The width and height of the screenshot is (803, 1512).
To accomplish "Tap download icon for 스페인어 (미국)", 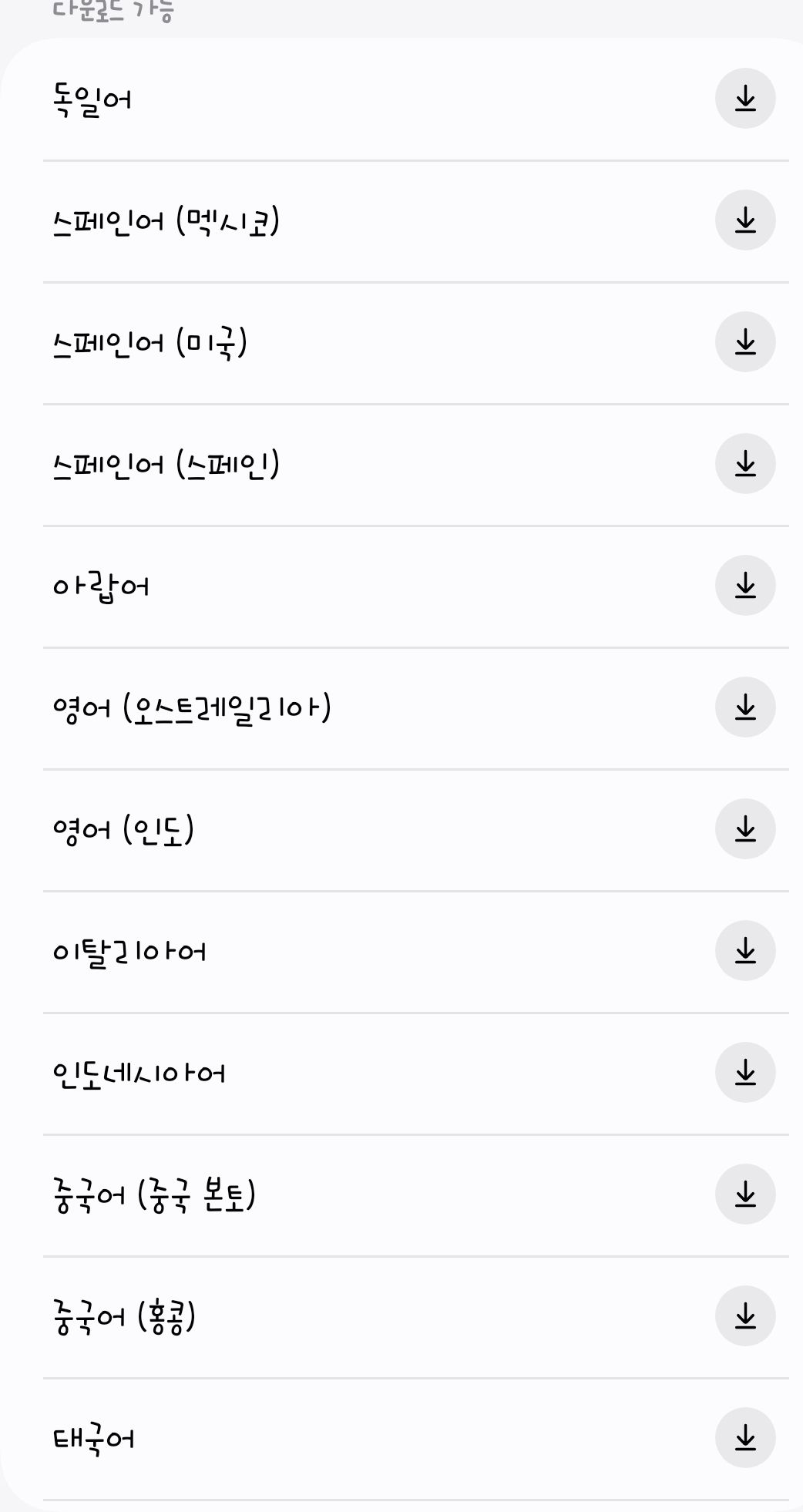I will [744, 342].
